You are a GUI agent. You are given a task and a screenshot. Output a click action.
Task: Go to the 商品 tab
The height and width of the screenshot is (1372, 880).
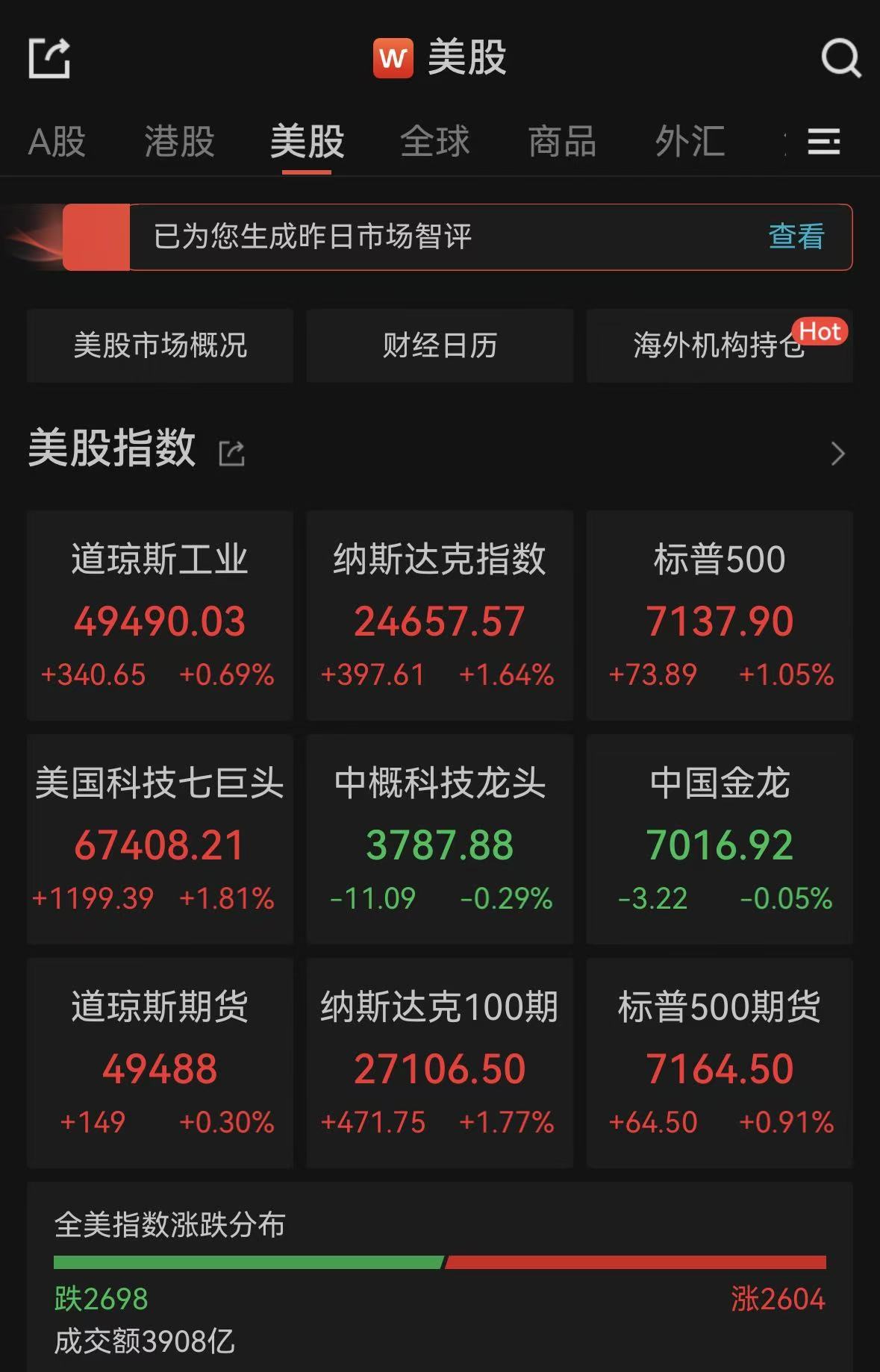pos(562,142)
